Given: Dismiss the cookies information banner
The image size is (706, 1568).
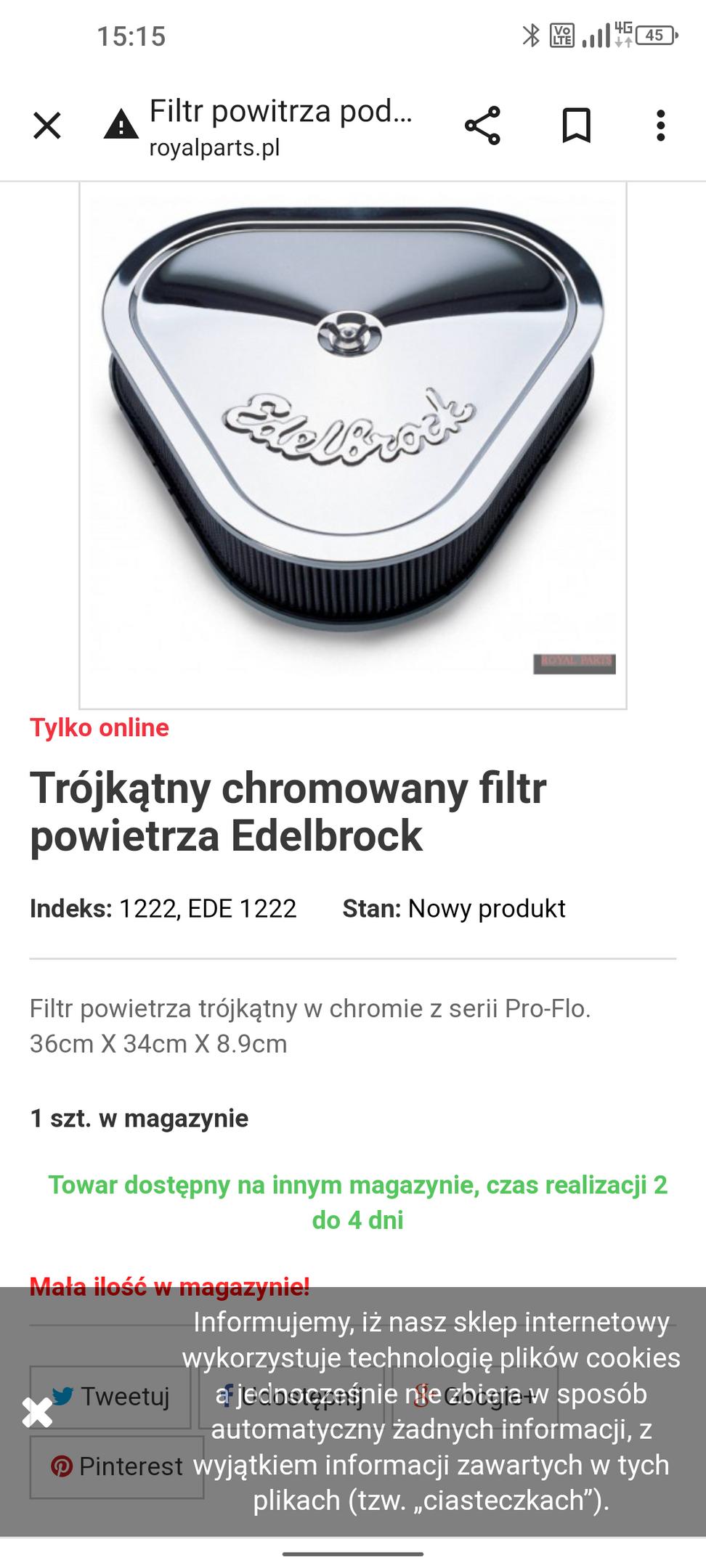Looking at the screenshot, I should pos(37,1412).
